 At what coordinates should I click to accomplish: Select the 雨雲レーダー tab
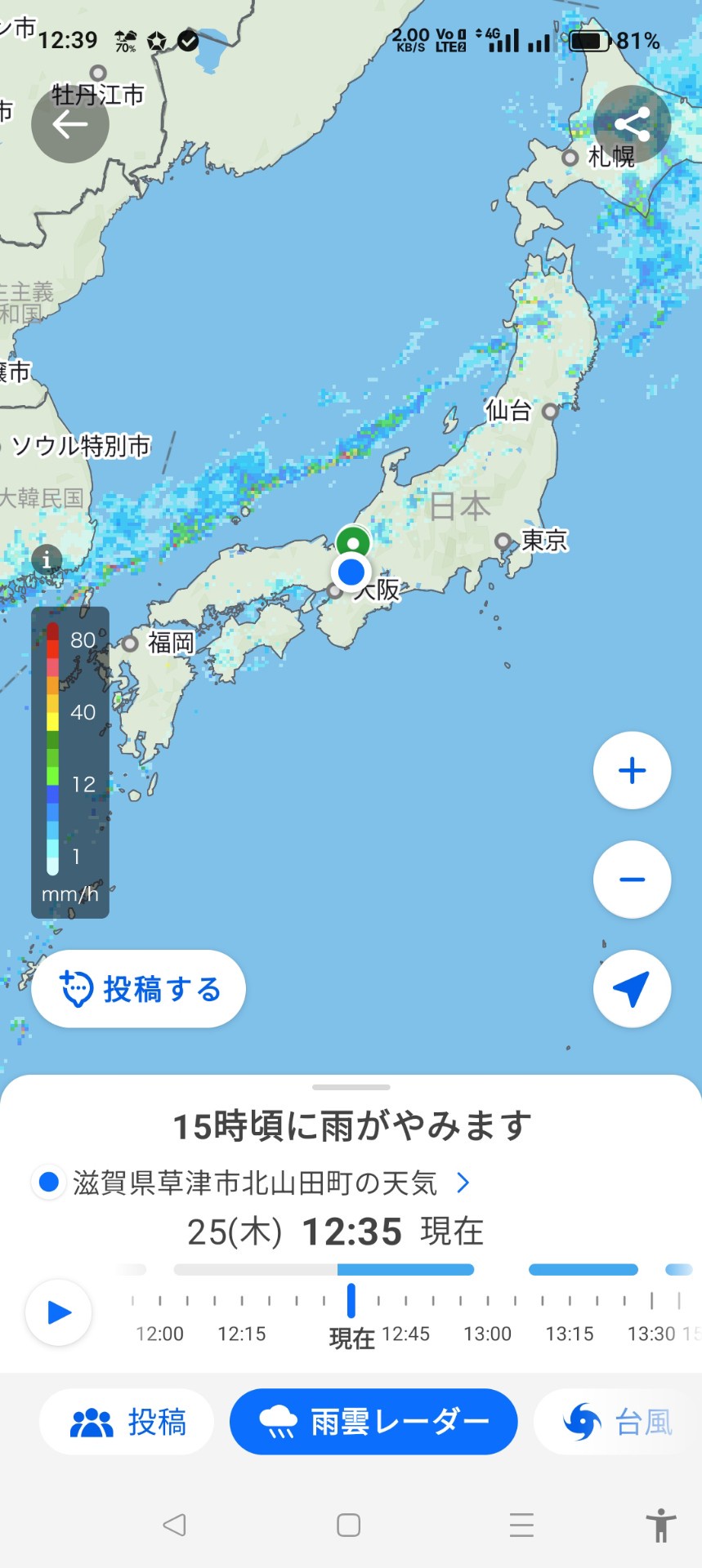373,1422
